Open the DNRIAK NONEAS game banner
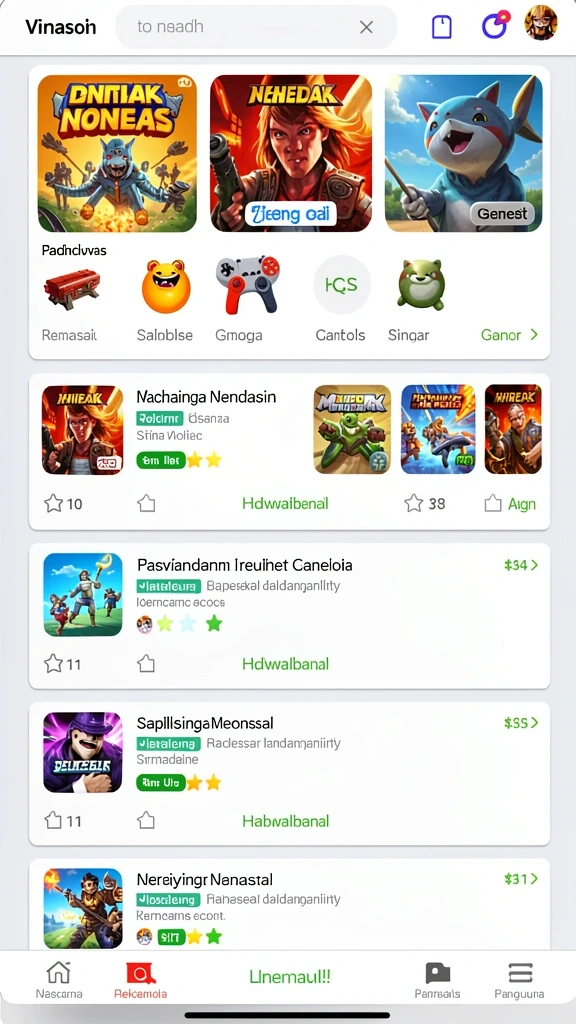Image resolution: width=576 pixels, height=1024 pixels. (118, 153)
